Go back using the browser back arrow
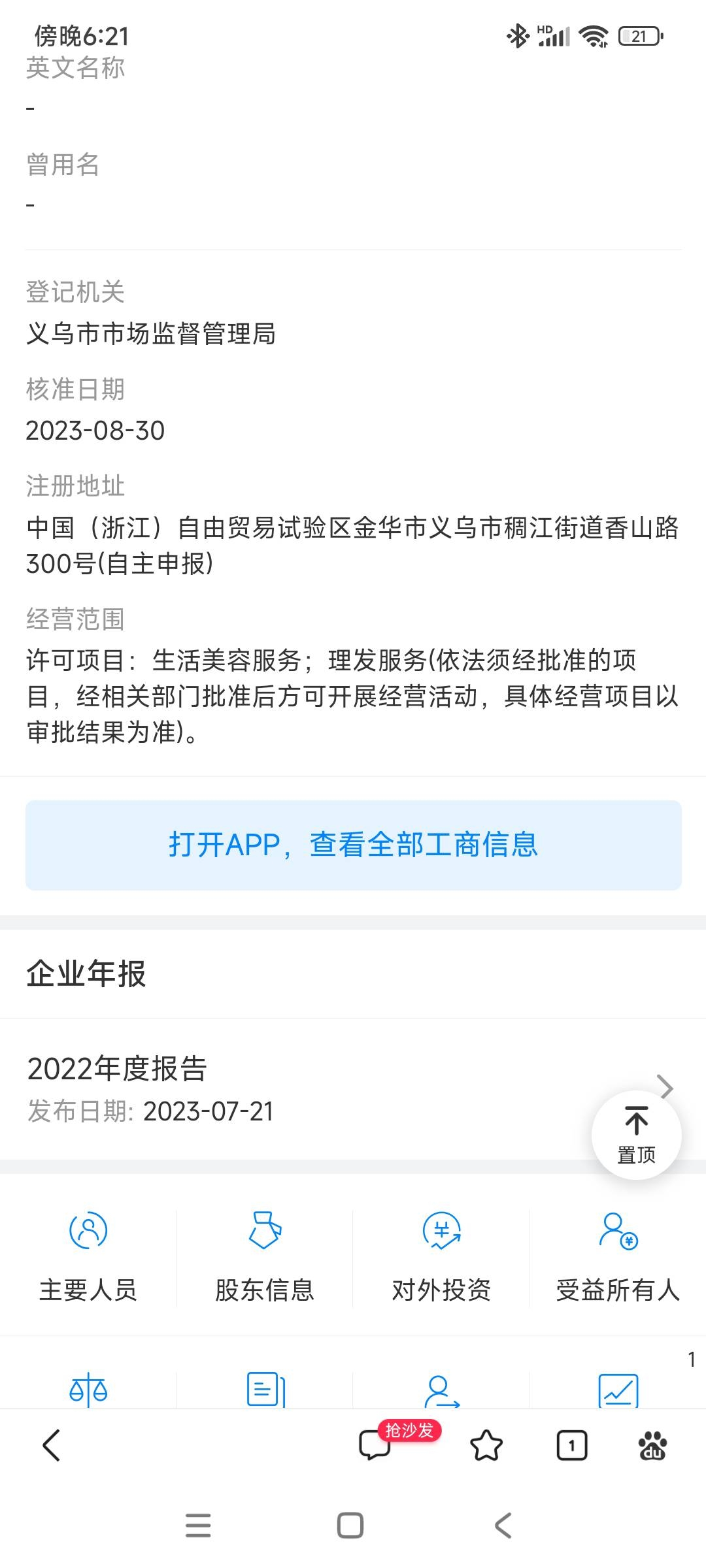Viewport: 706px width, 1568px height. 52,1445
